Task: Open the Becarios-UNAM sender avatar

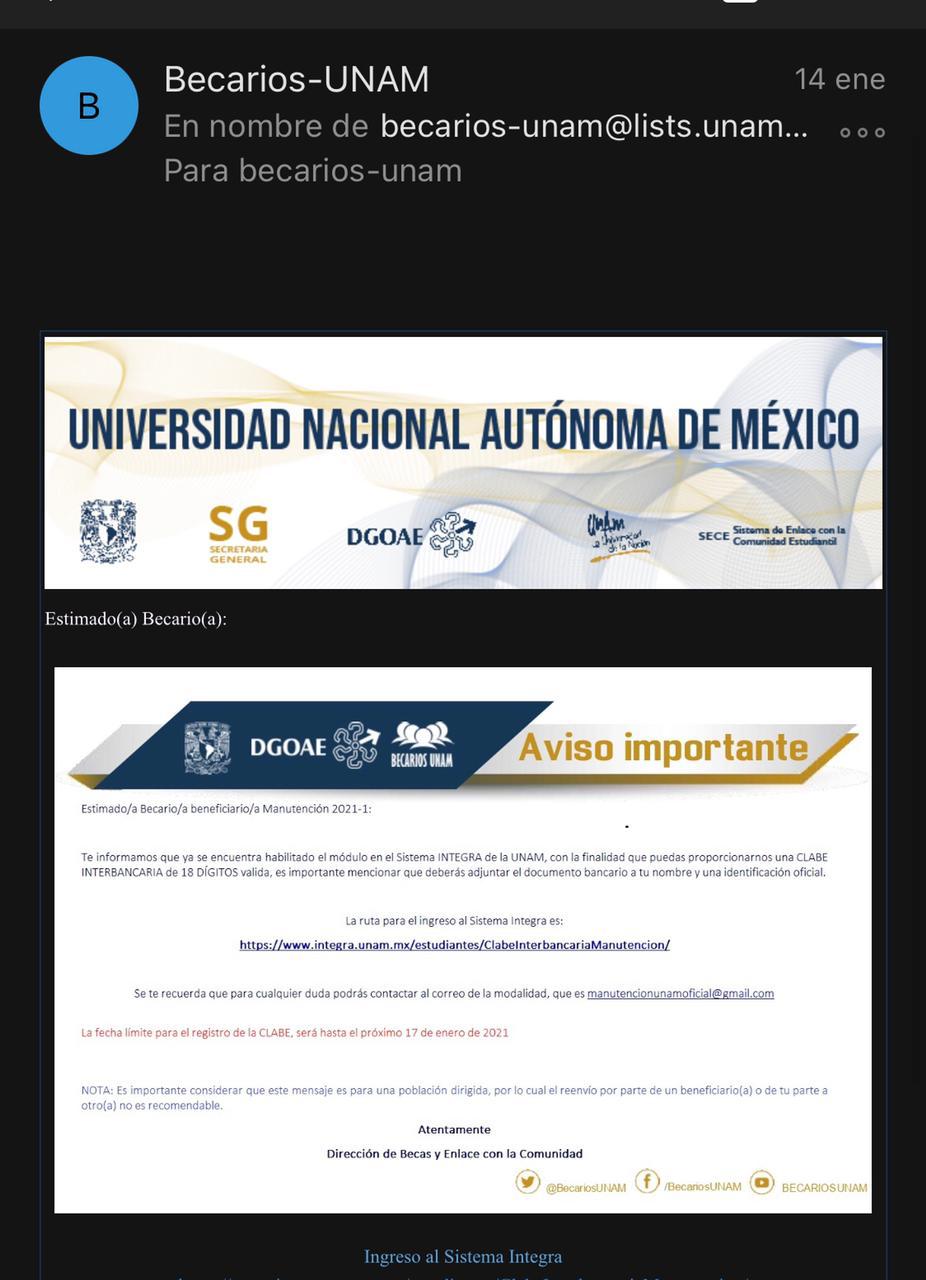Action: point(89,106)
